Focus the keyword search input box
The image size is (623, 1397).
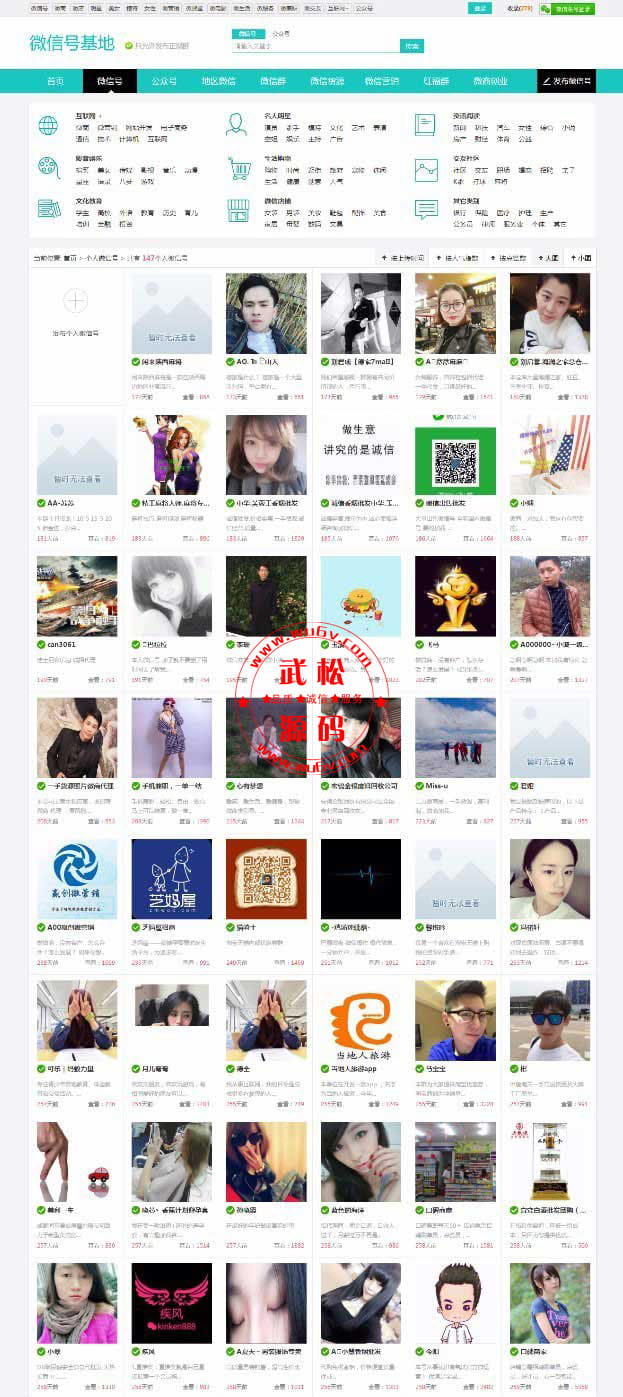click(x=314, y=46)
